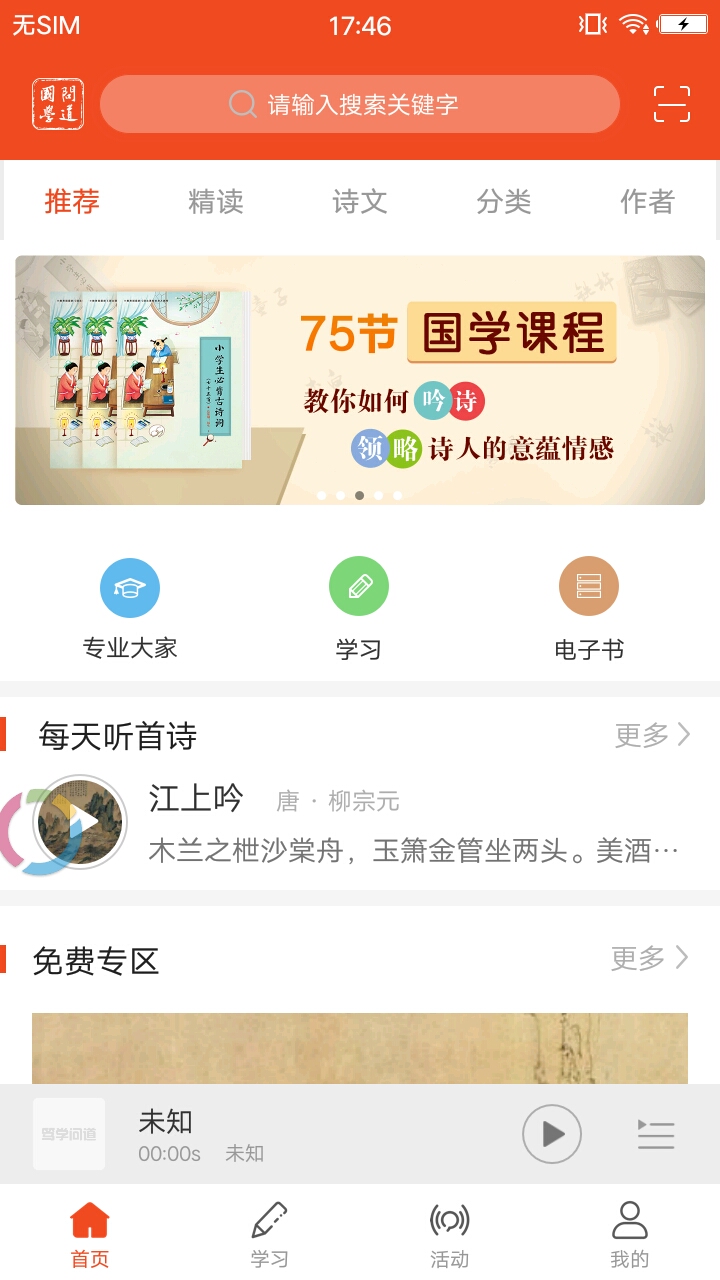This screenshot has height=1280, width=720.
Task: Open the playlist icon in mini player
Action: pyautogui.click(x=656, y=1134)
